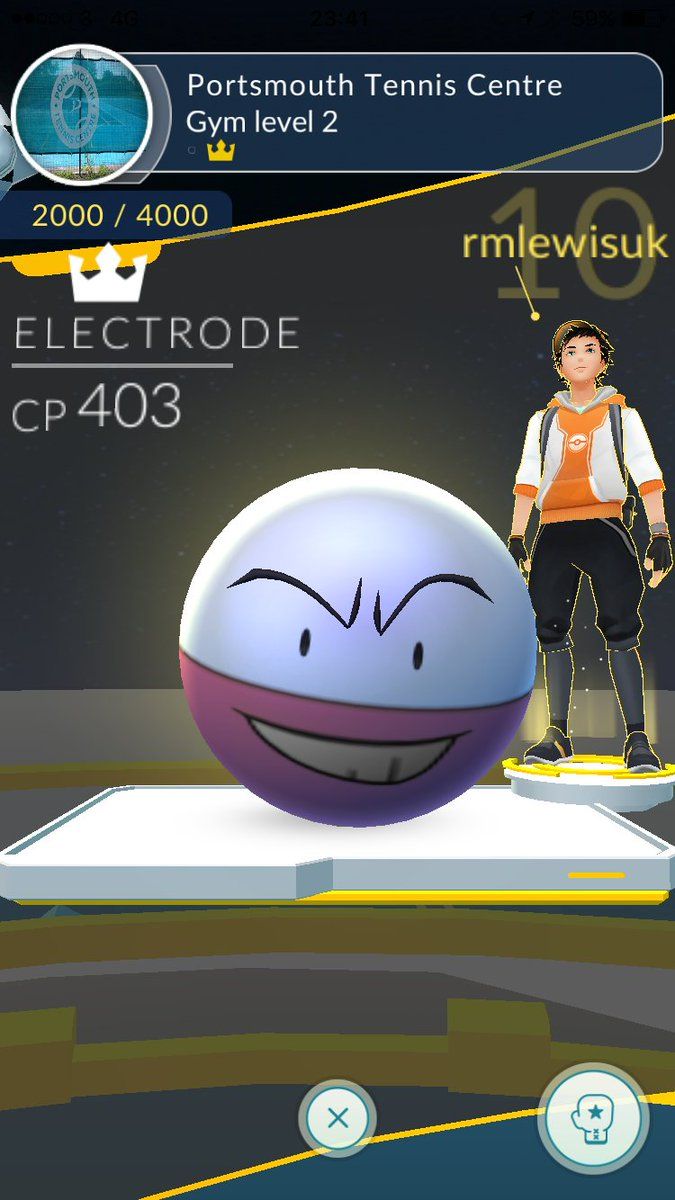This screenshot has width=675, height=1200.
Task: Close the gym view with the X button
Action: (338, 1117)
